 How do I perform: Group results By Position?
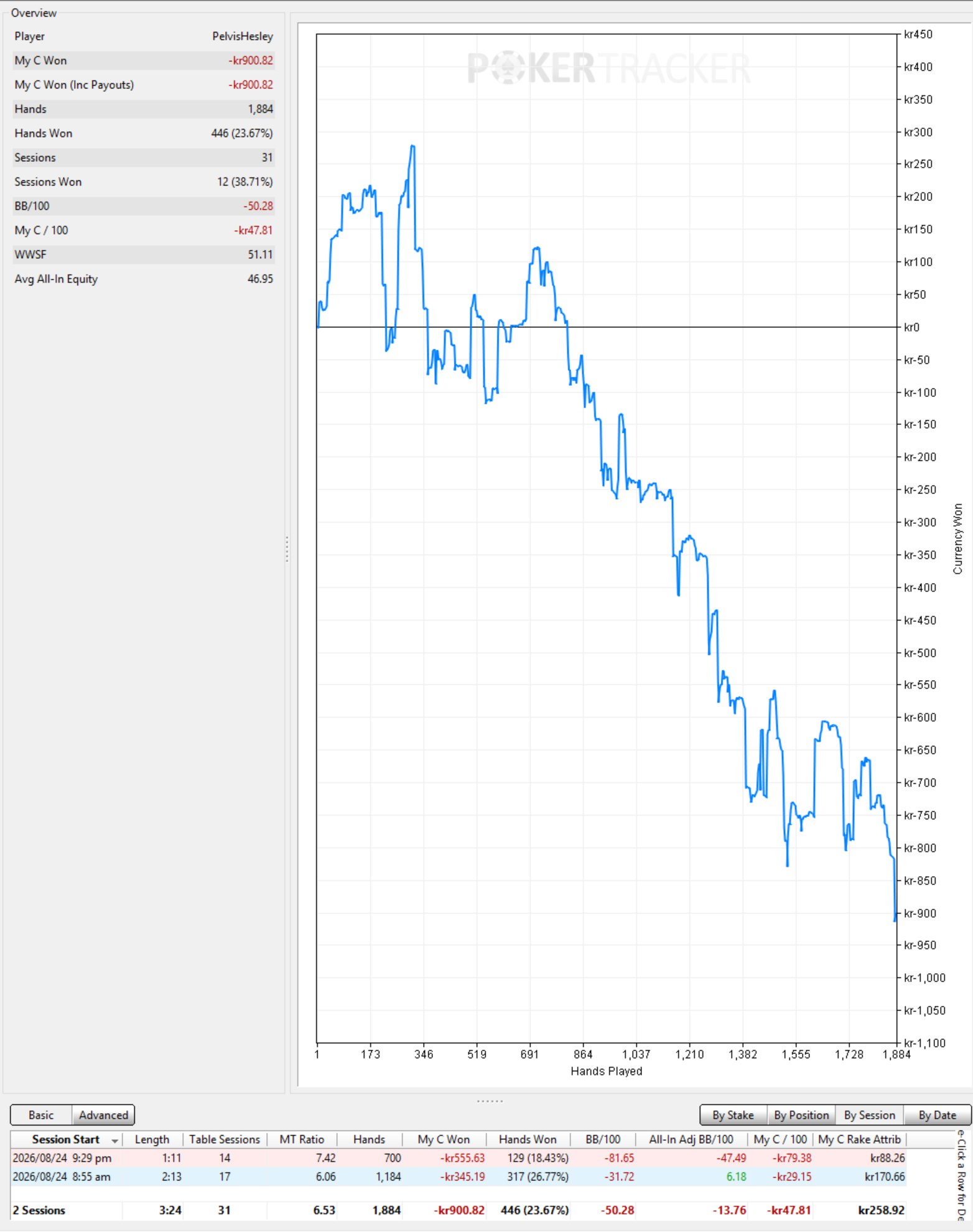click(801, 1115)
